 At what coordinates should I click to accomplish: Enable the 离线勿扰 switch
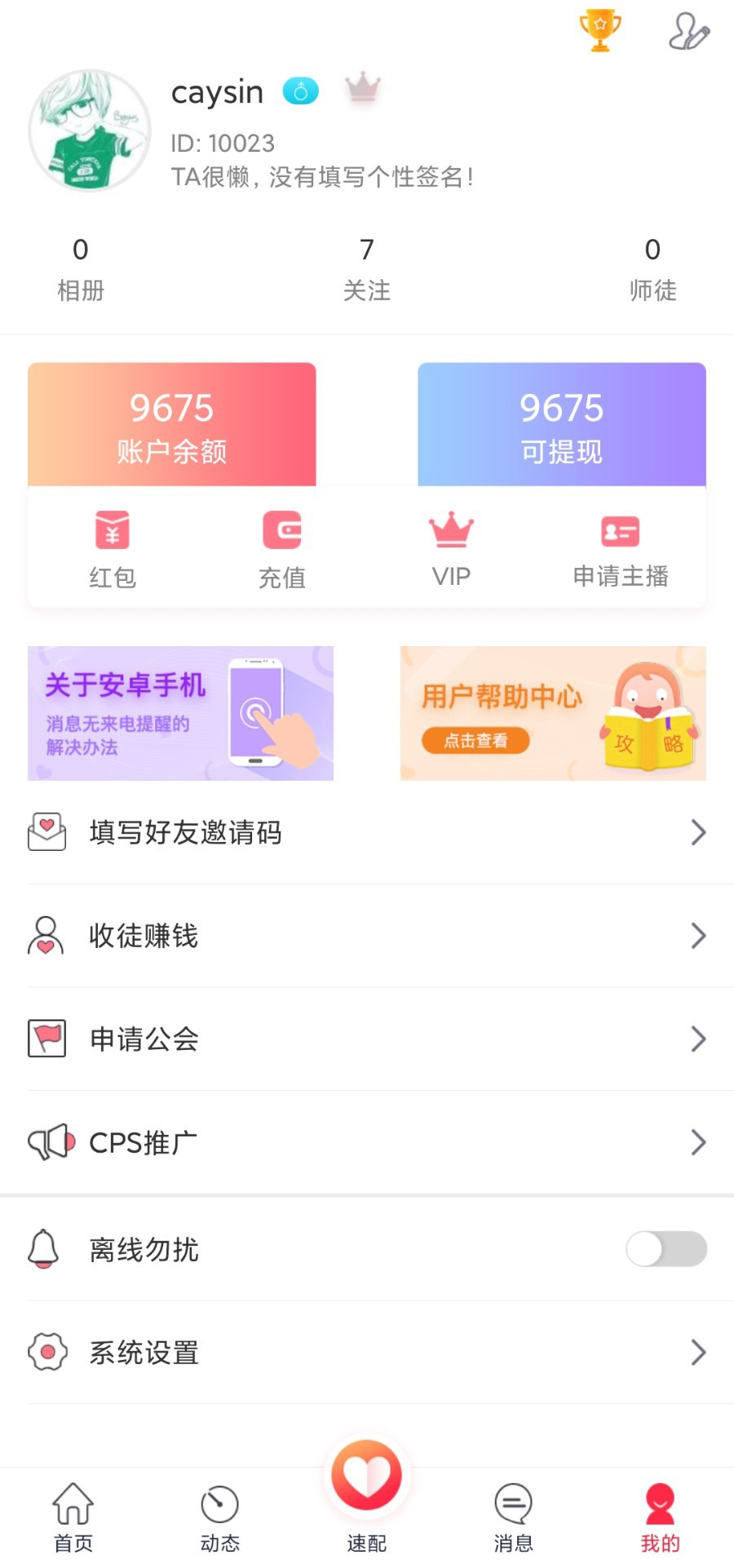(665, 1249)
